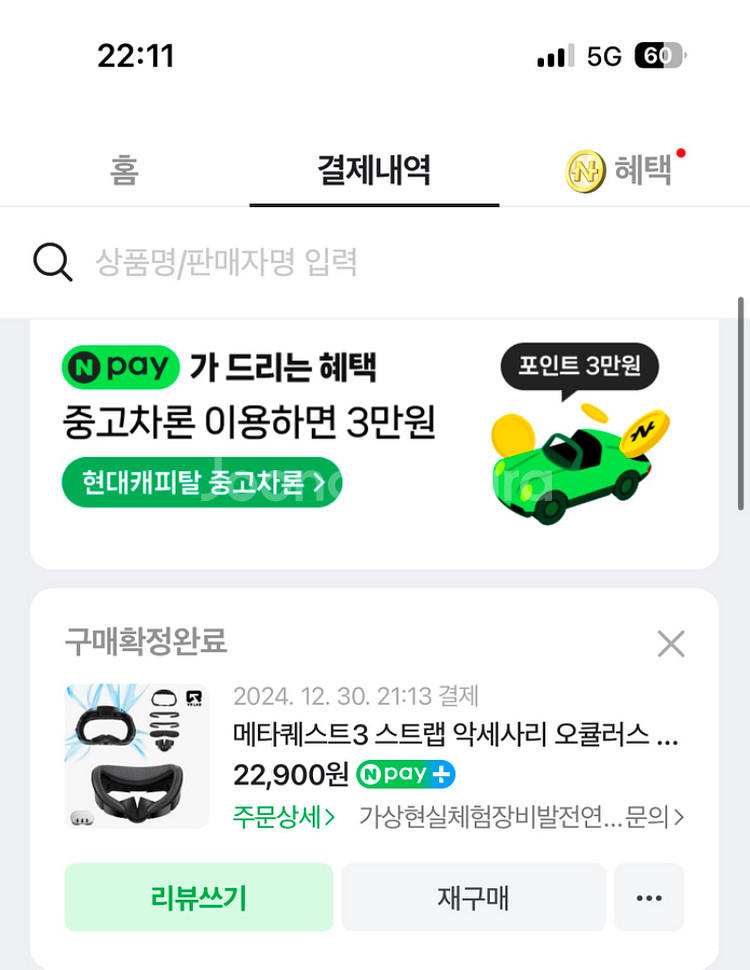This screenshot has width=750, height=970.
Task: Dismiss the 구매확정완료 card with X
Action: (671, 644)
